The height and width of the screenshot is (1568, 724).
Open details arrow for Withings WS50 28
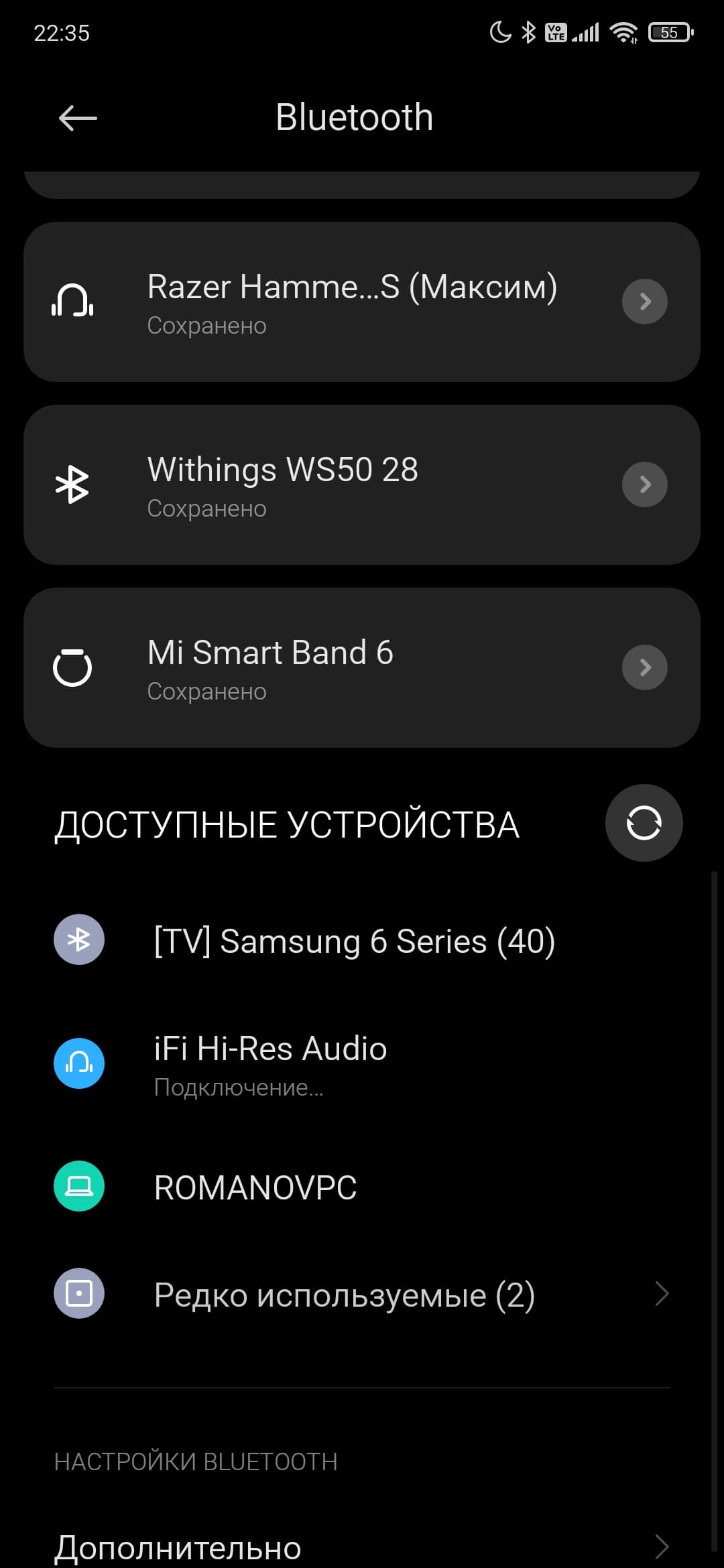(644, 484)
